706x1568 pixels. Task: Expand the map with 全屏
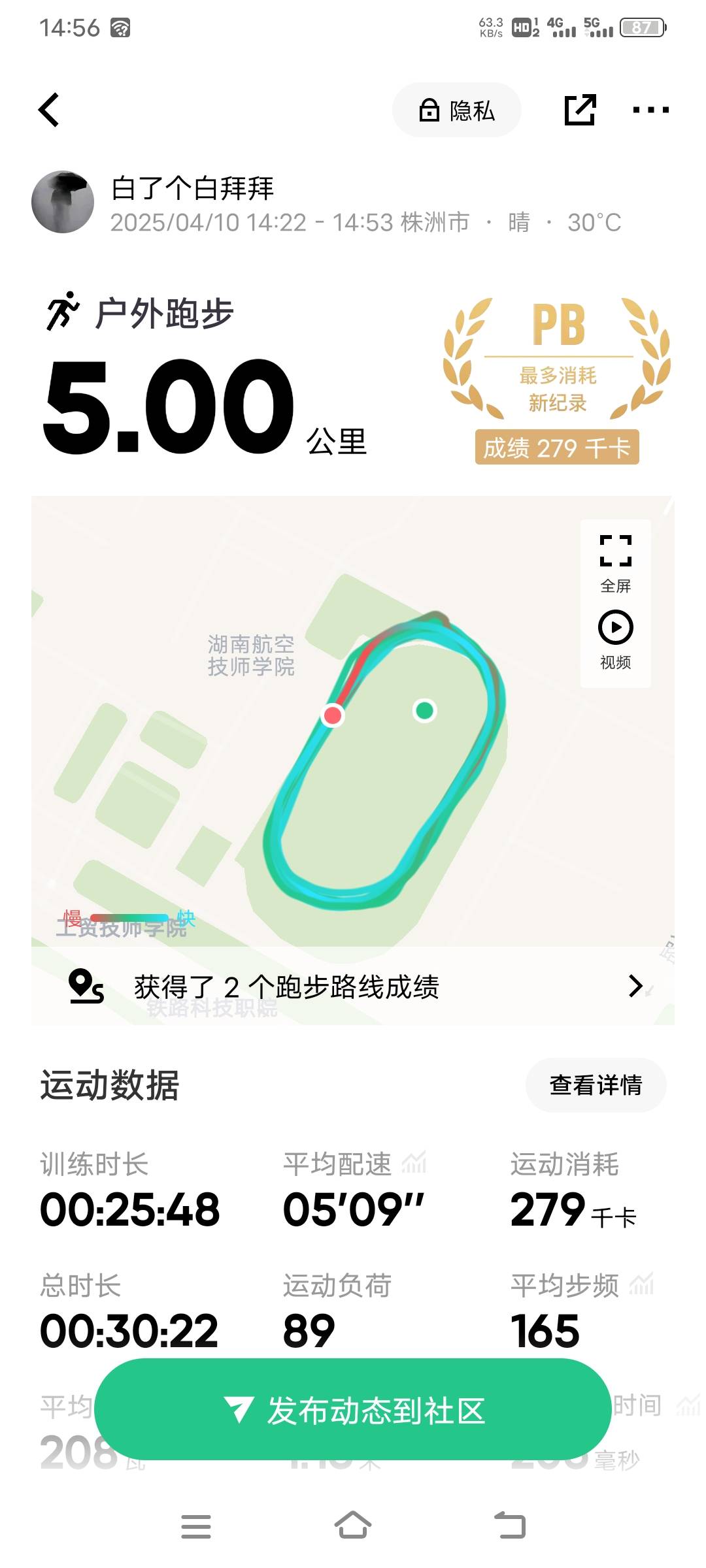click(x=615, y=563)
